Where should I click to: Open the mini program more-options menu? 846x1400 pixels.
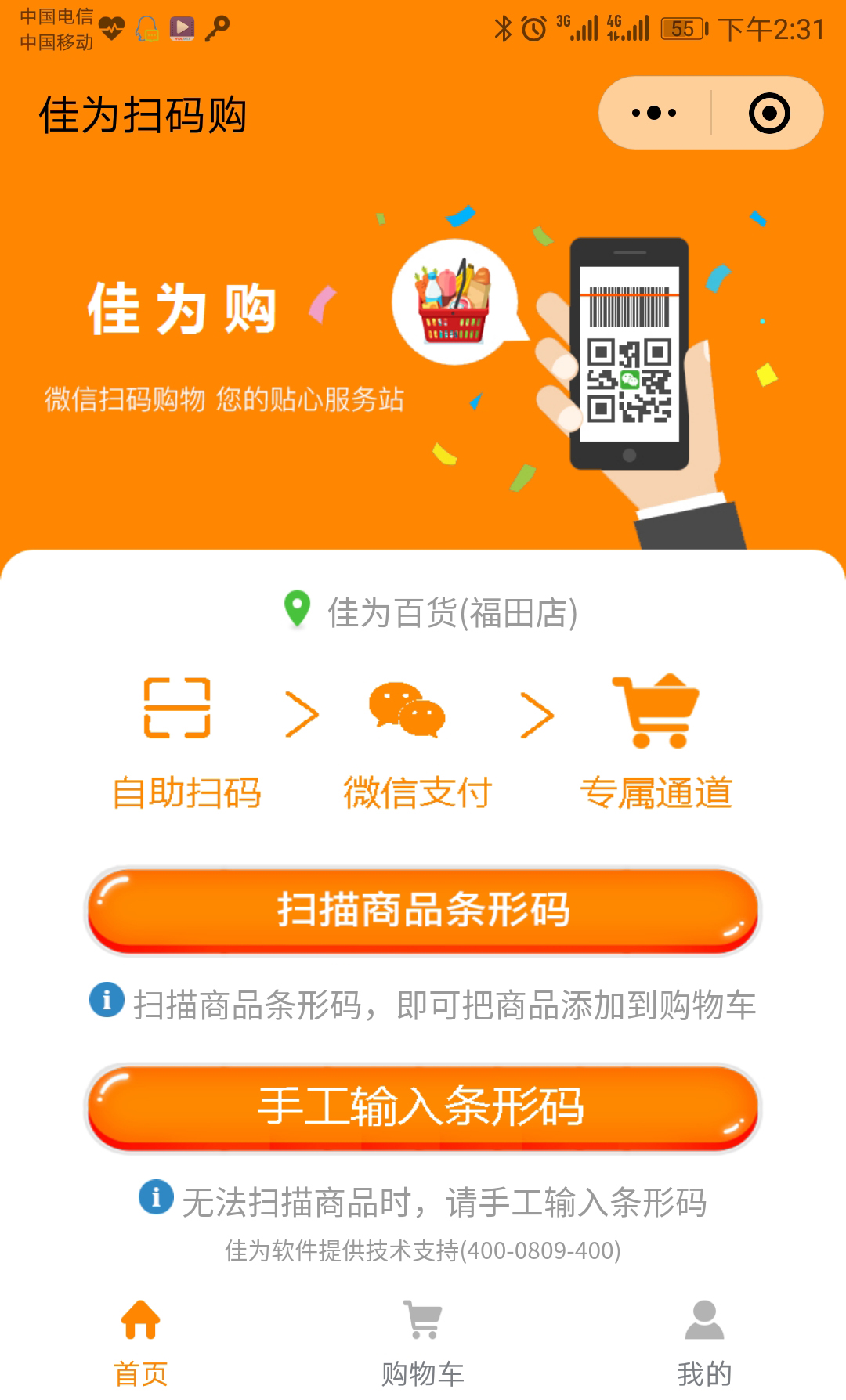point(654,114)
